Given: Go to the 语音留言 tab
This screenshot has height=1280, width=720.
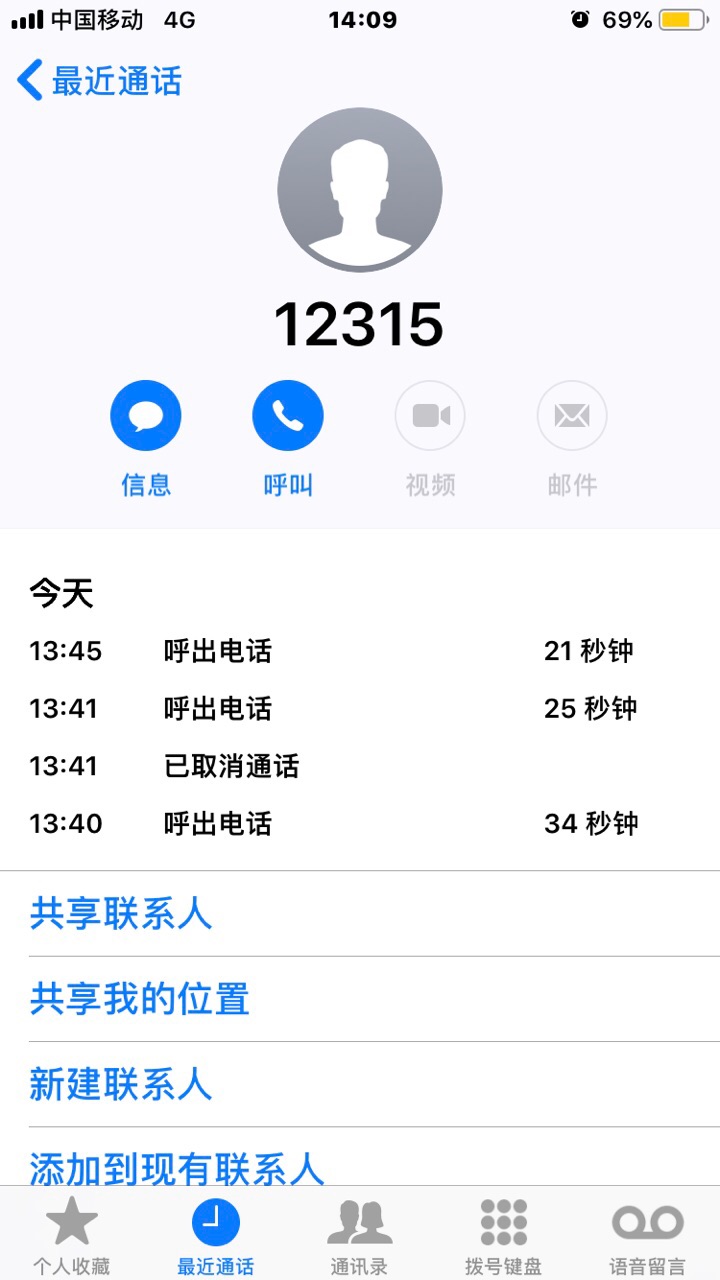Looking at the screenshot, I should 647,1235.
